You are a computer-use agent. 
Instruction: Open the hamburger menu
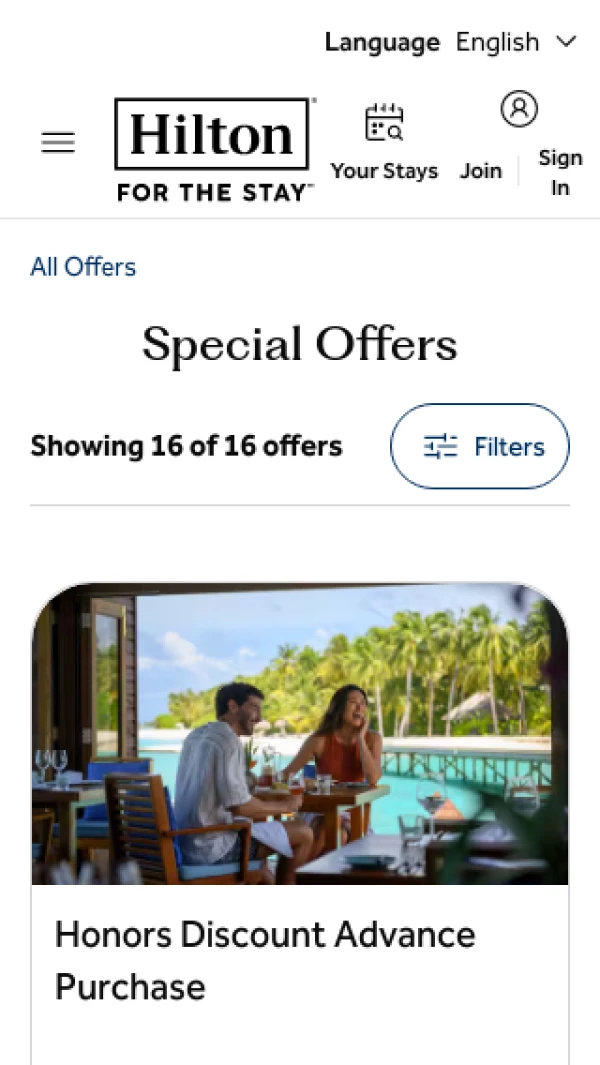pyautogui.click(x=58, y=143)
